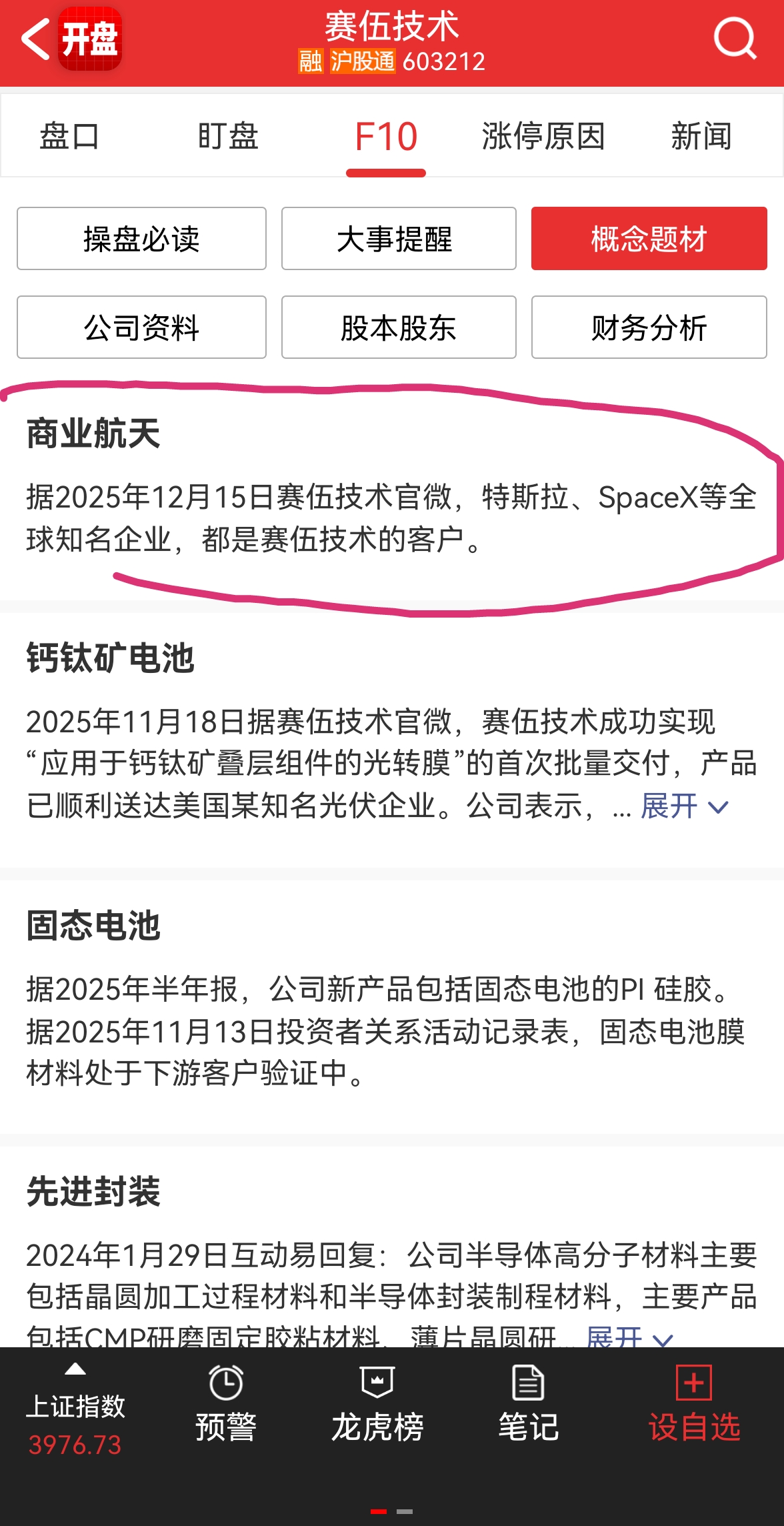Open the 龙虎榜 page
Image resolution: width=784 pixels, height=1526 pixels.
click(377, 1403)
